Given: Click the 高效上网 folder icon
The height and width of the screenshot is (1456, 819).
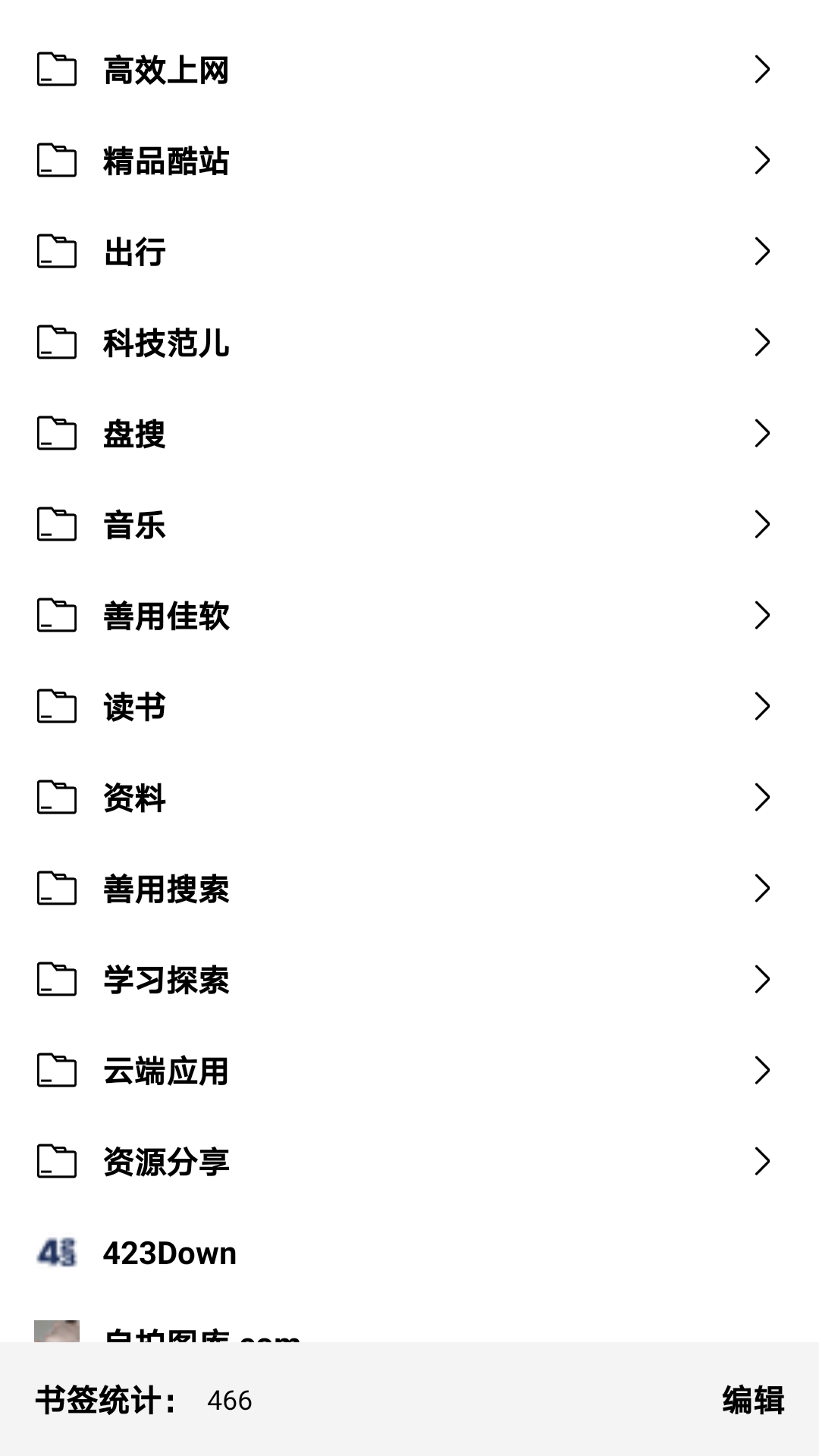Looking at the screenshot, I should click(x=57, y=70).
